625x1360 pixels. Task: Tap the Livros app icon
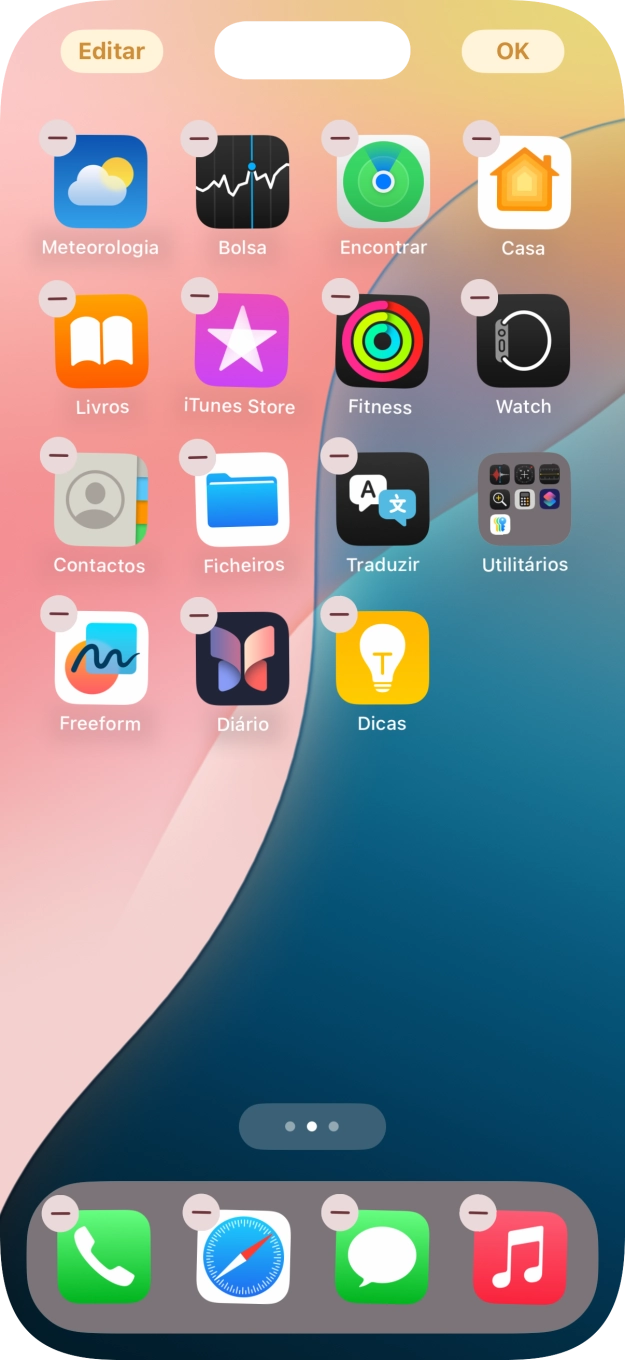click(x=101, y=341)
